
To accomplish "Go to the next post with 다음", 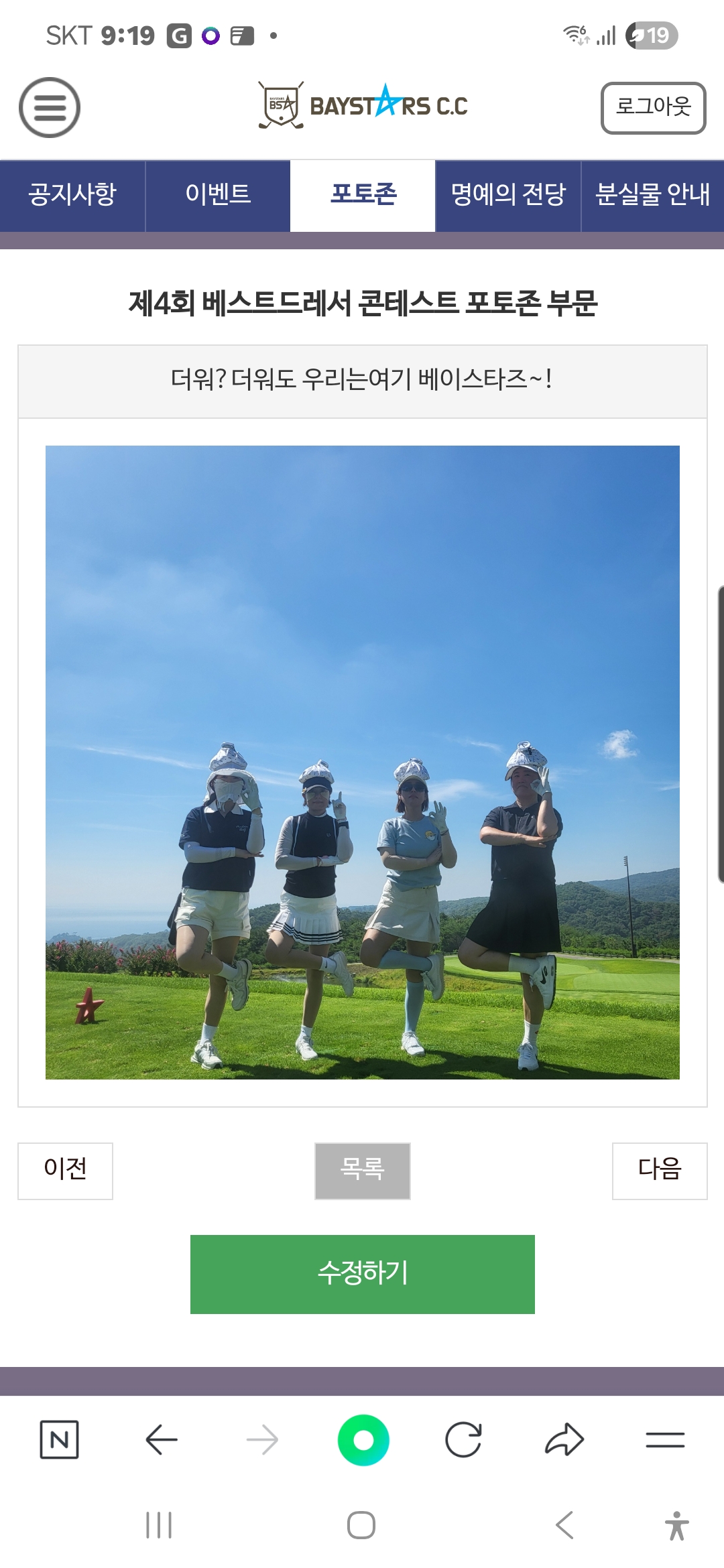I will click(x=660, y=1171).
